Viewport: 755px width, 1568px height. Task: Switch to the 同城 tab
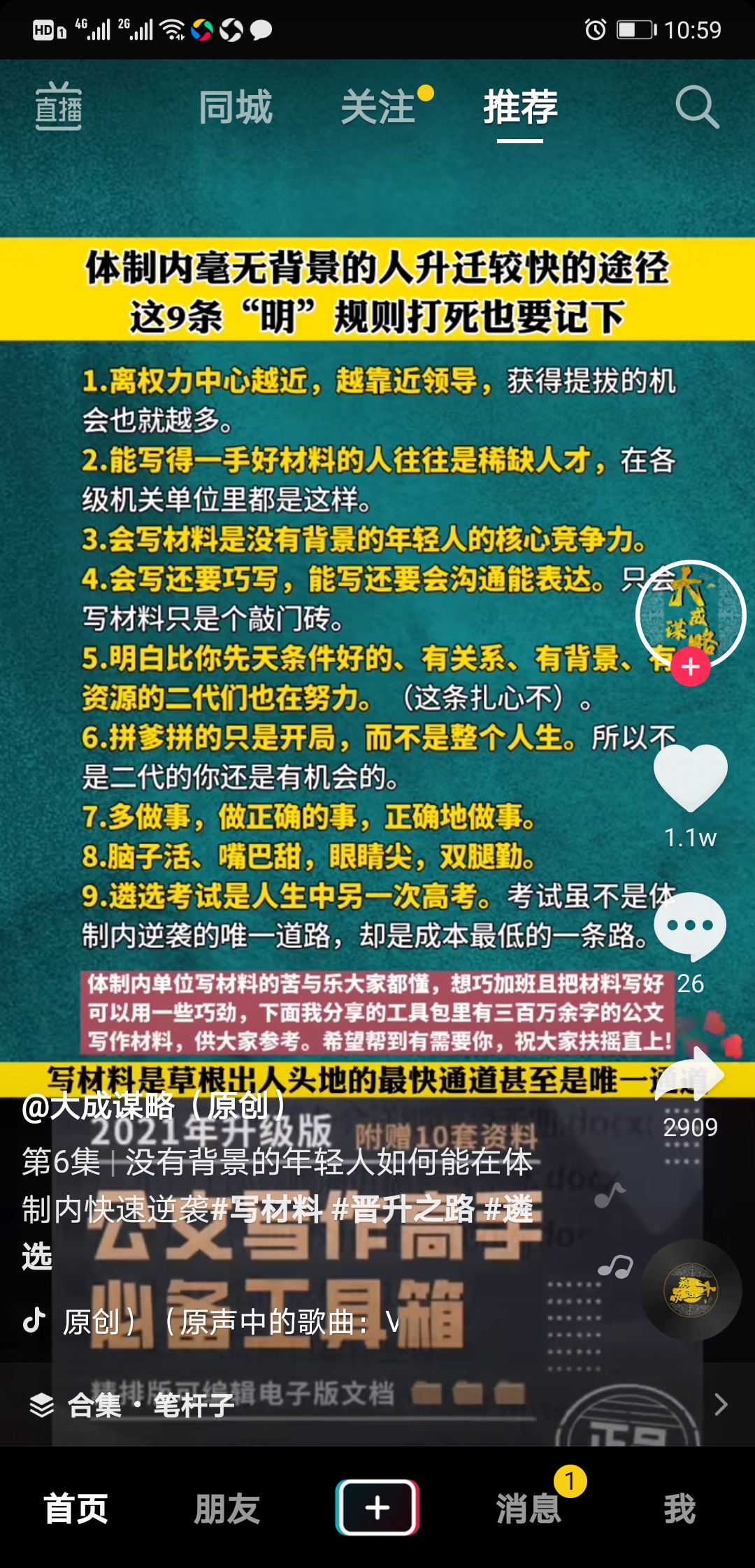tap(236, 108)
